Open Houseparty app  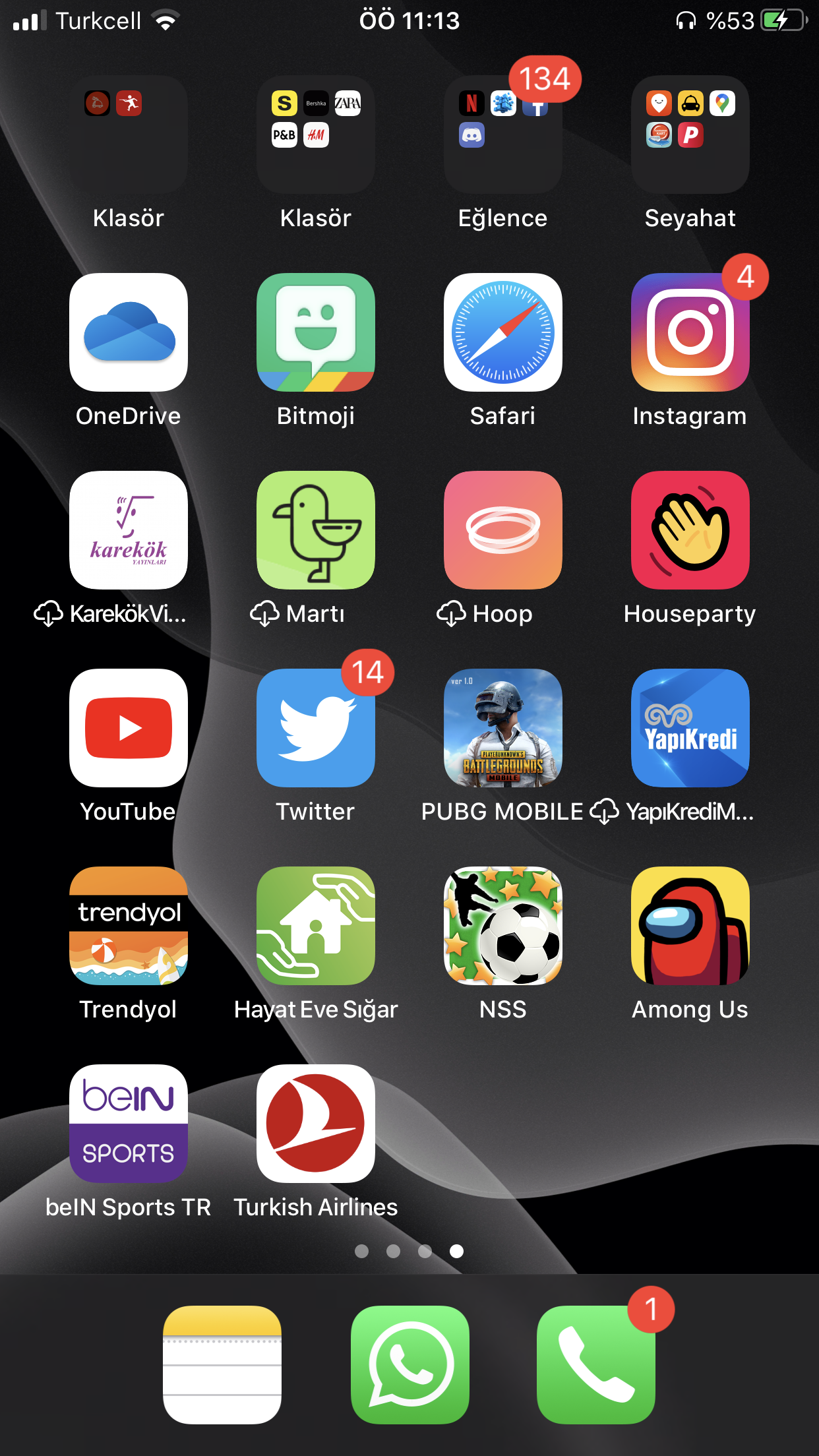[690, 530]
